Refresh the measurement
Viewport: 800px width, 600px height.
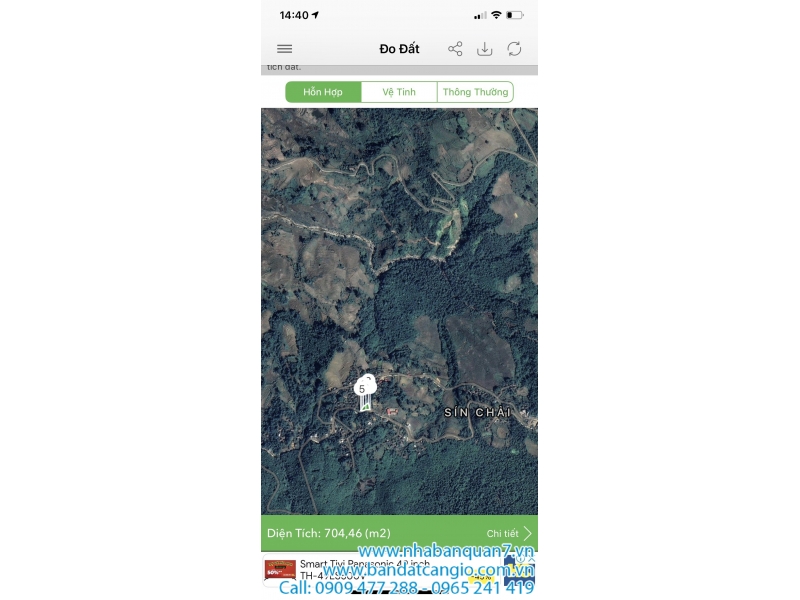[x=514, y=49]
